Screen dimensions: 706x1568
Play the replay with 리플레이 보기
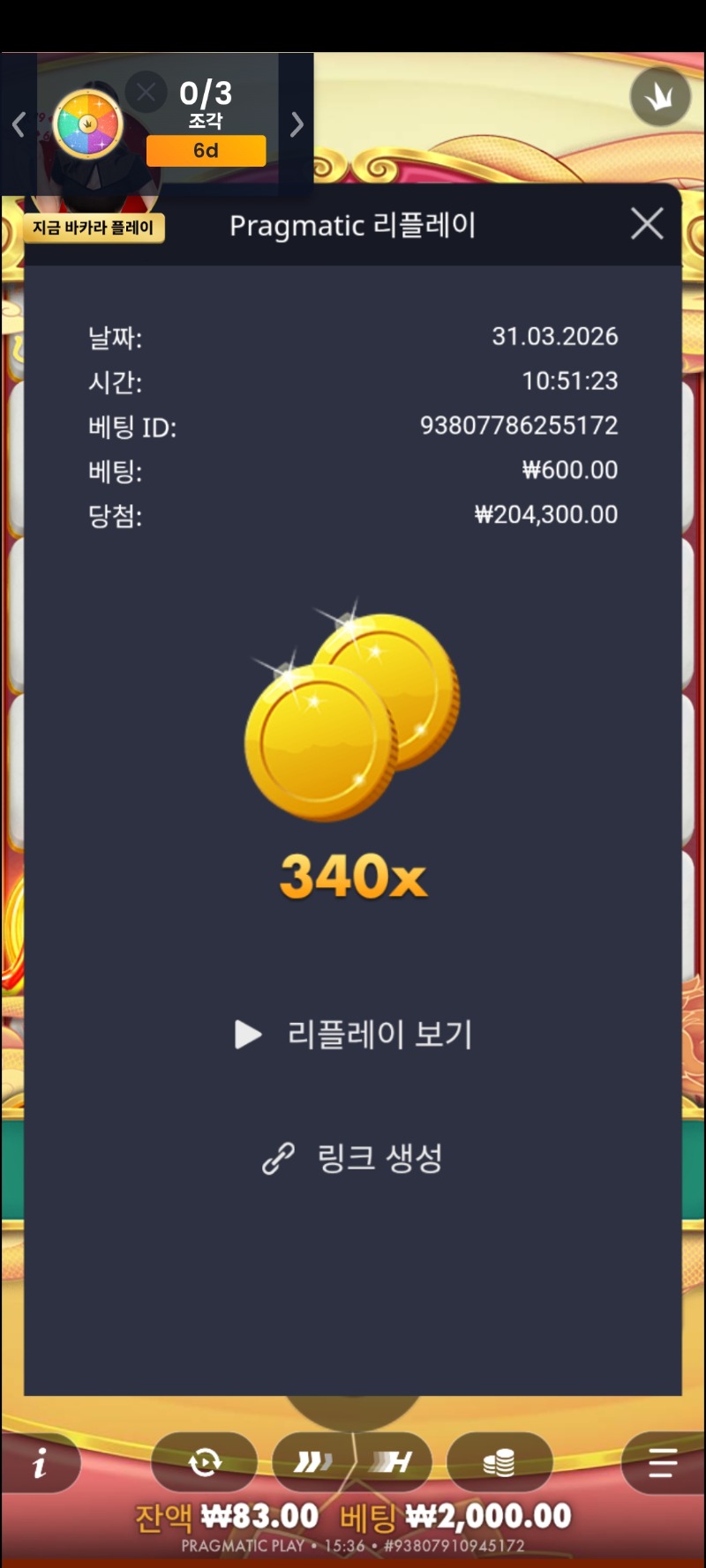[354, 1034]
